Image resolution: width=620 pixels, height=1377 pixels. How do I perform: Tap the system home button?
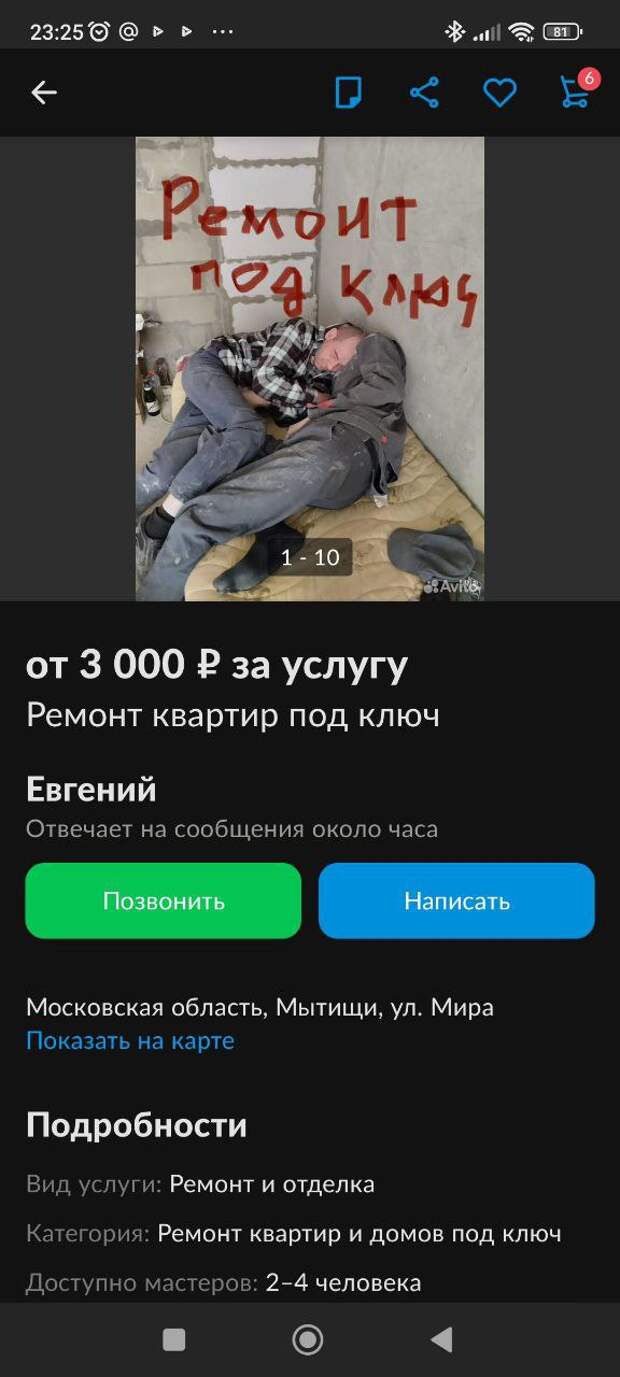[x=308, y=1339]
